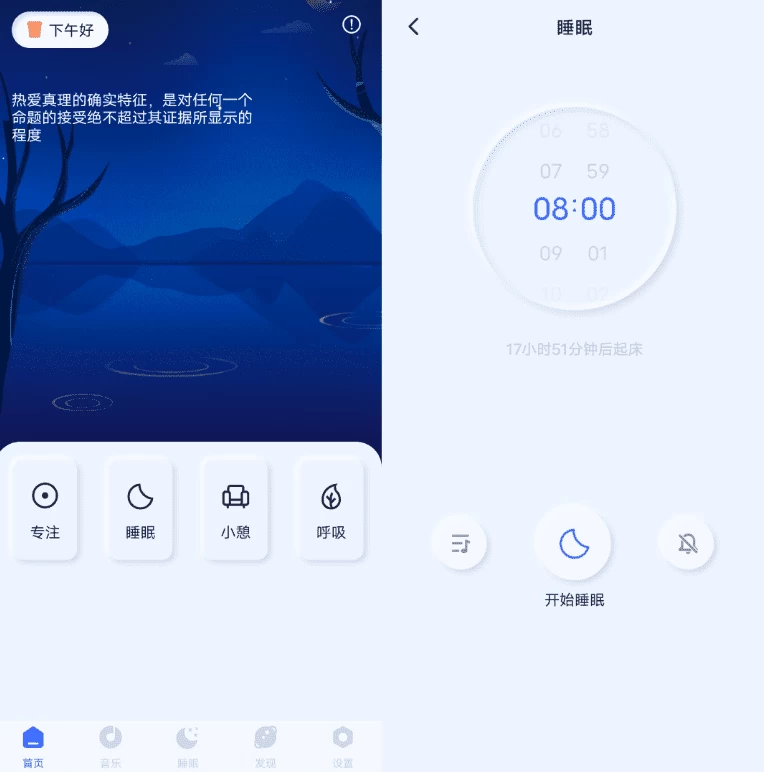Select the 首页 home tab

[x=33, y=738]
